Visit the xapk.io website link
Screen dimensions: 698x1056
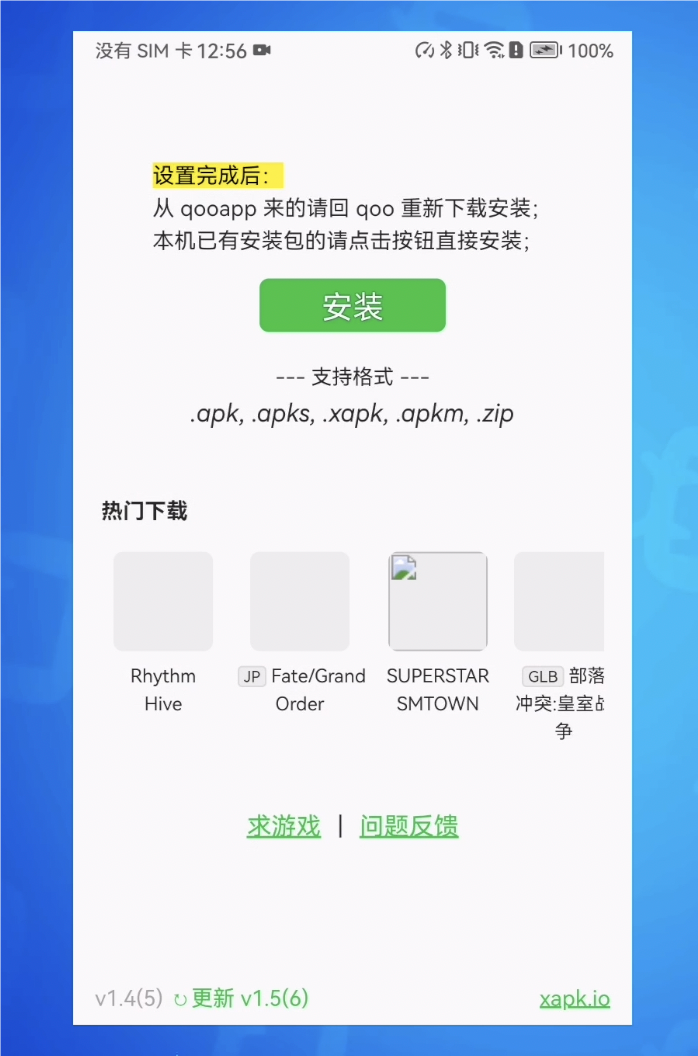tap(574, 998)
